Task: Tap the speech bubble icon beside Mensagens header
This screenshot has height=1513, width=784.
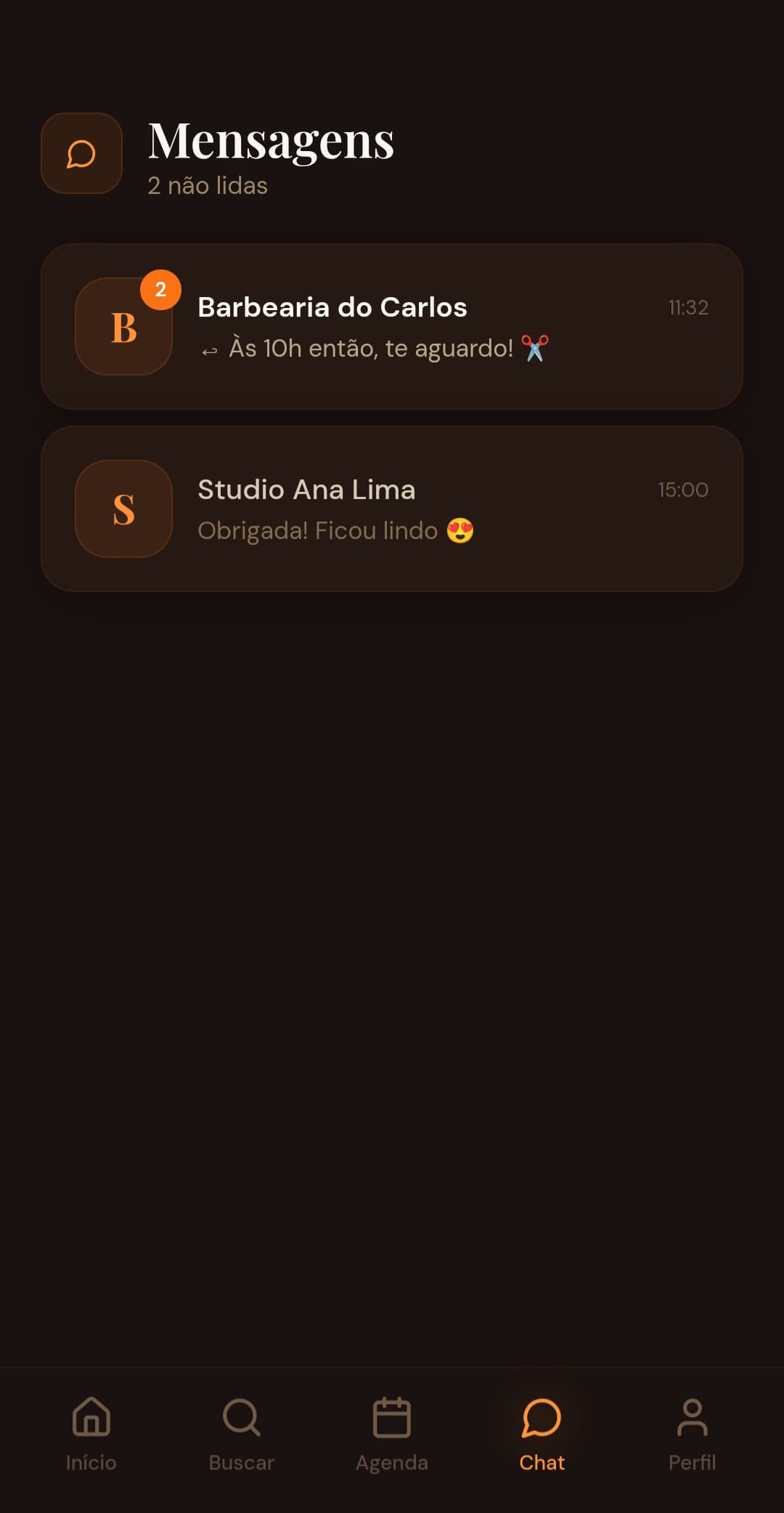Action: coord(81,154)
